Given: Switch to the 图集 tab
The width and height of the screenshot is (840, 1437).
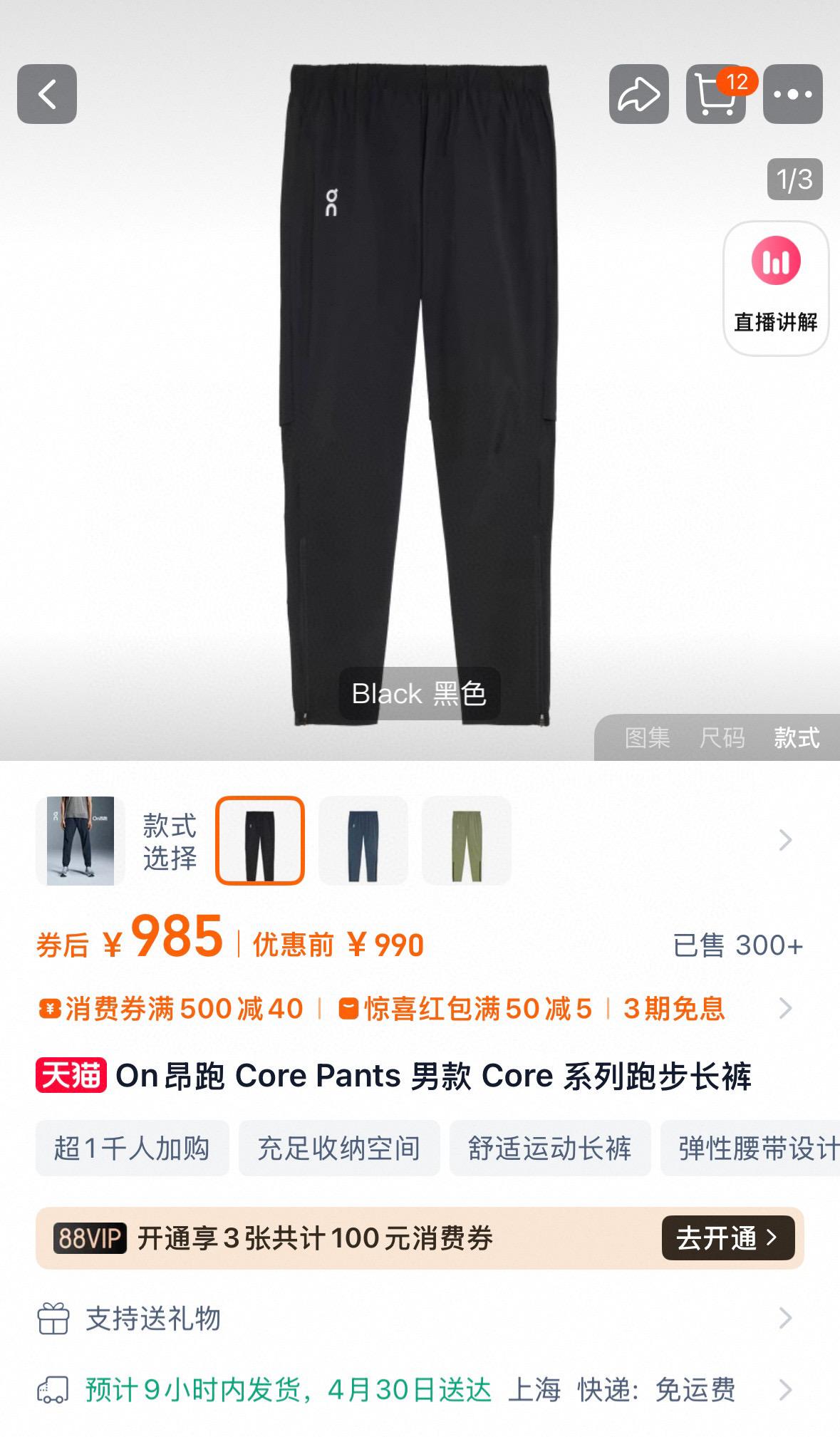Looking at the screenshot, I should (x=647, y=737).
